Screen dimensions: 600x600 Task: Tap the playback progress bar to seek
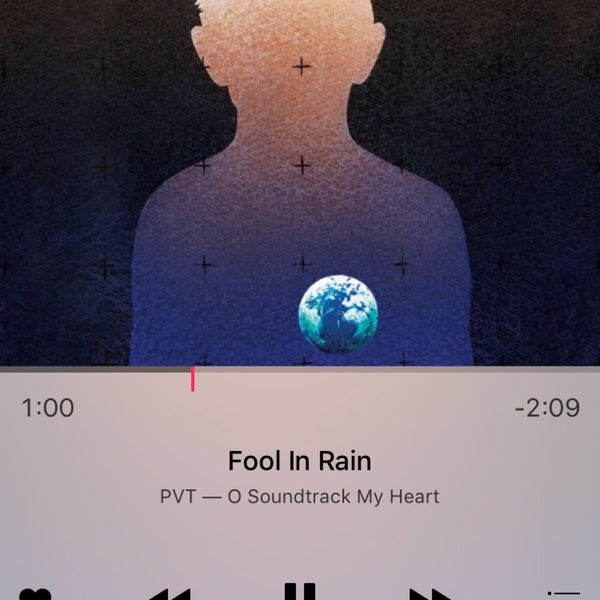[300, 371]
